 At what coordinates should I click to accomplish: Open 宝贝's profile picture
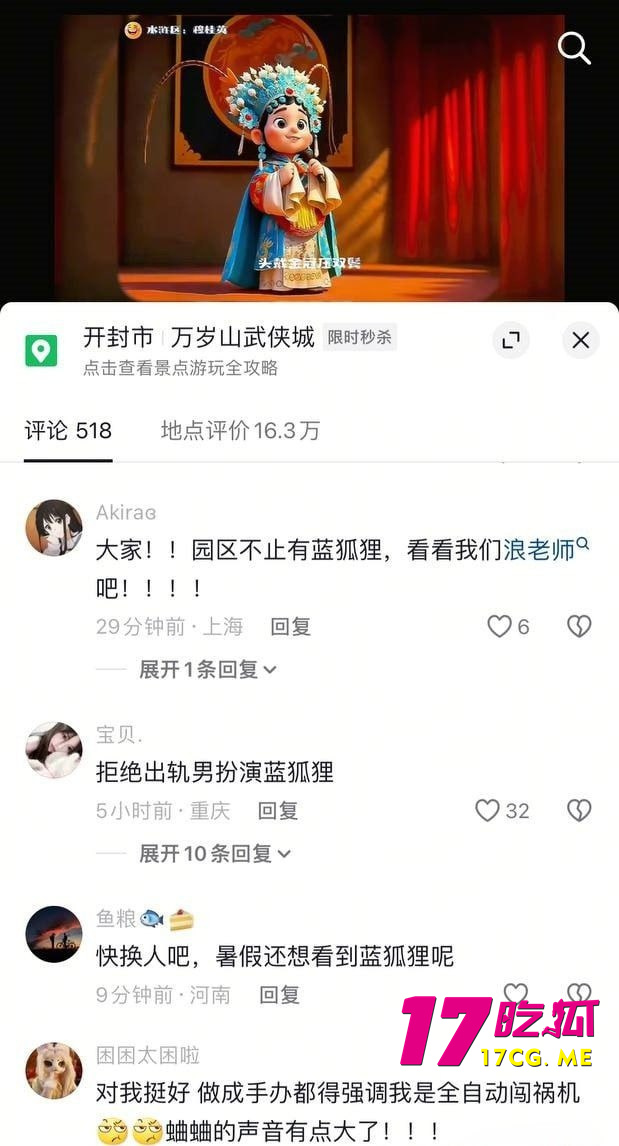pos(54,750)
